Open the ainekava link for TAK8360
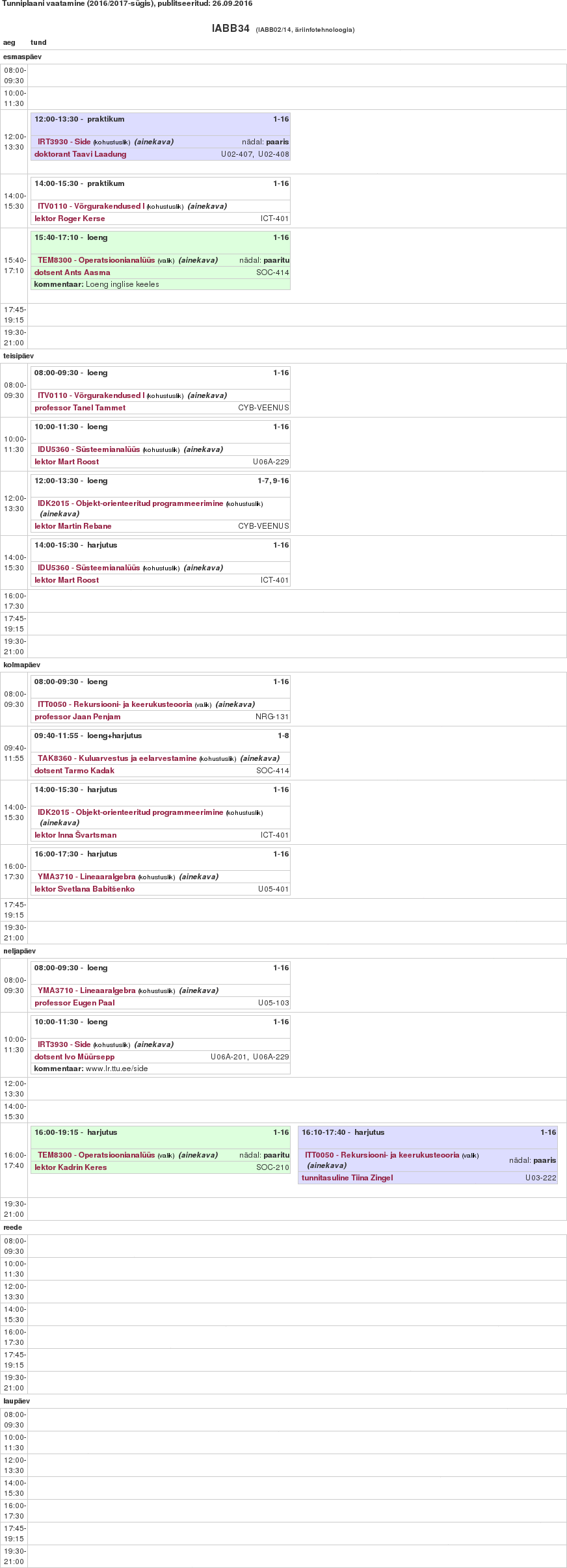Screen dimensions: 567x1568 point(260,758)
